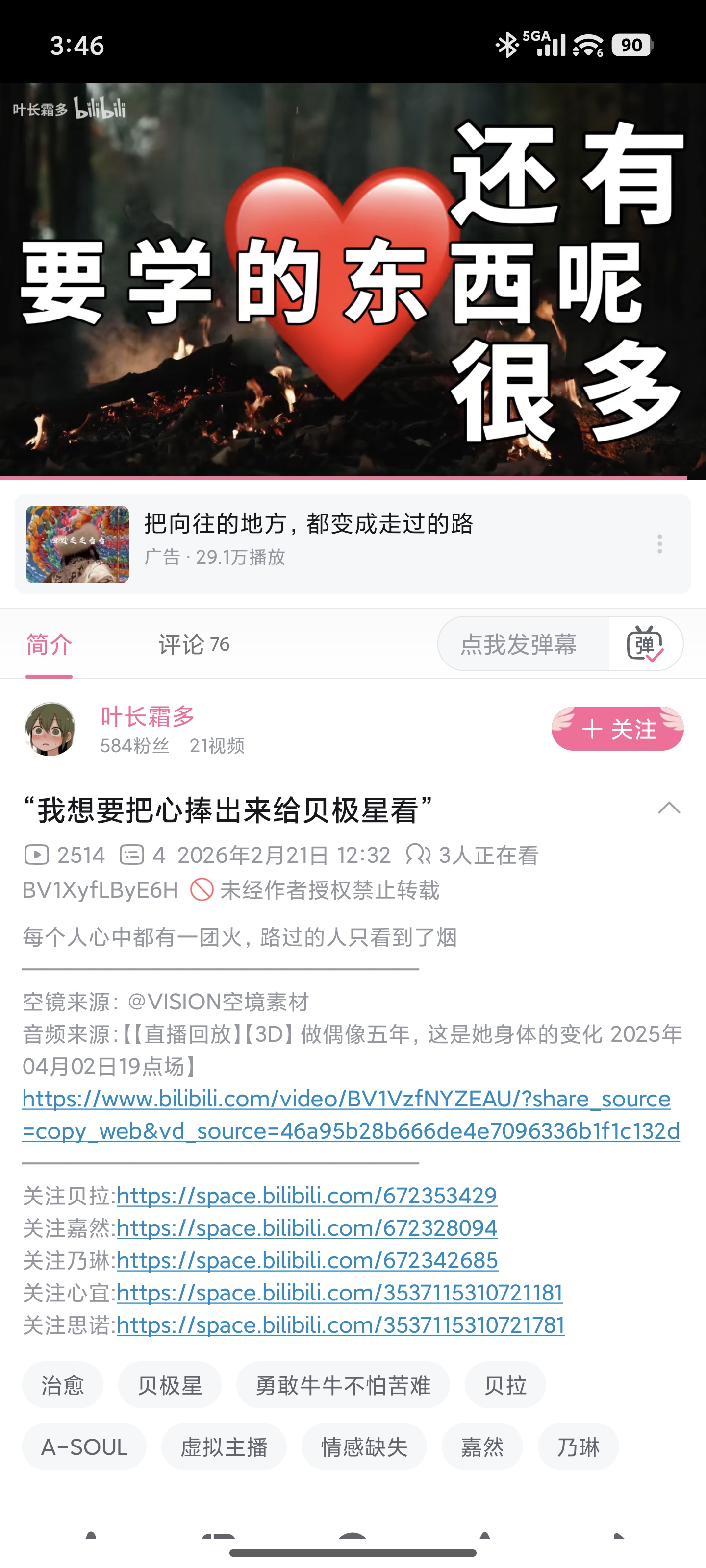Switch to the 评论 tab
This screenshot has height=1568, width=706.
click(194, 644)
